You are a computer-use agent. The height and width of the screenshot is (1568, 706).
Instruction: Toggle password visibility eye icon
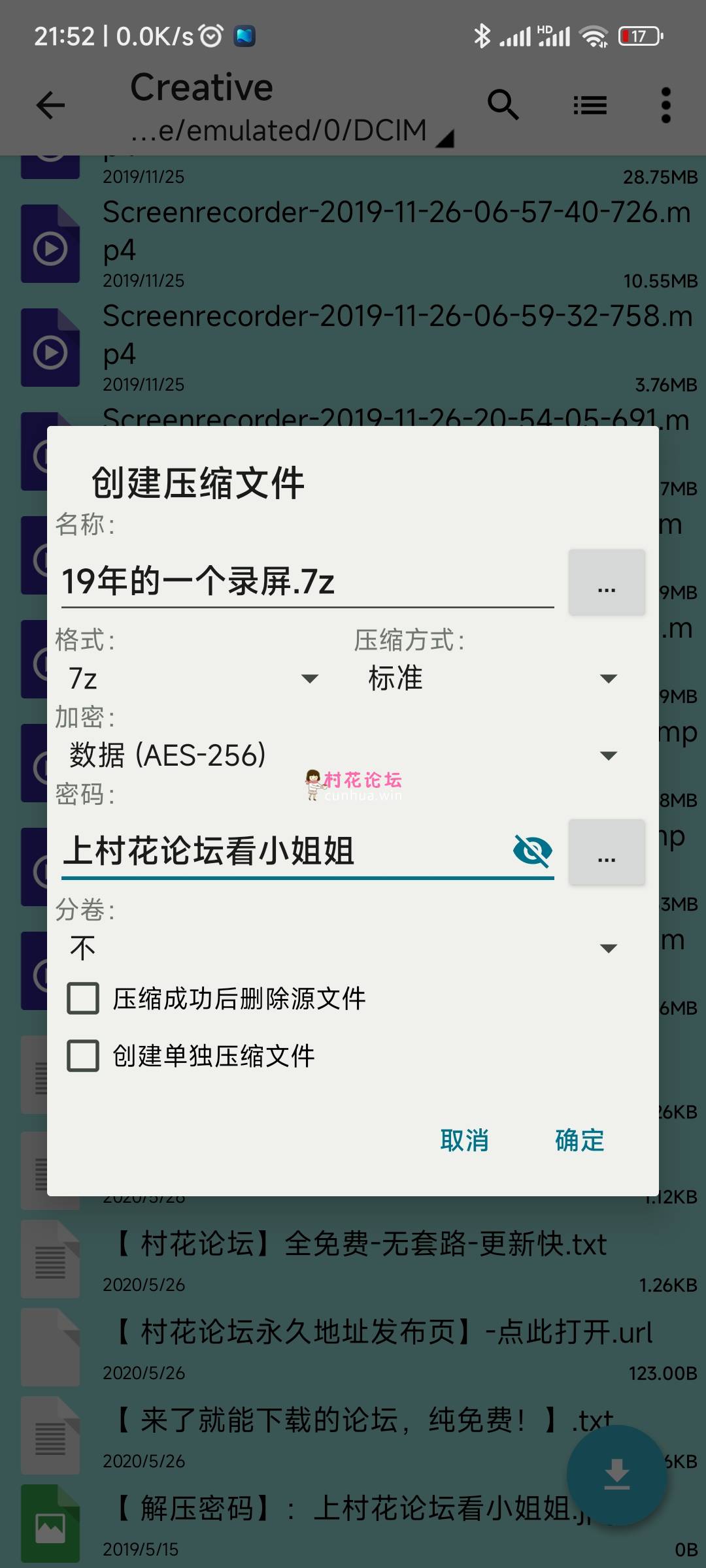pyautogui.click(x=532, y=851)
